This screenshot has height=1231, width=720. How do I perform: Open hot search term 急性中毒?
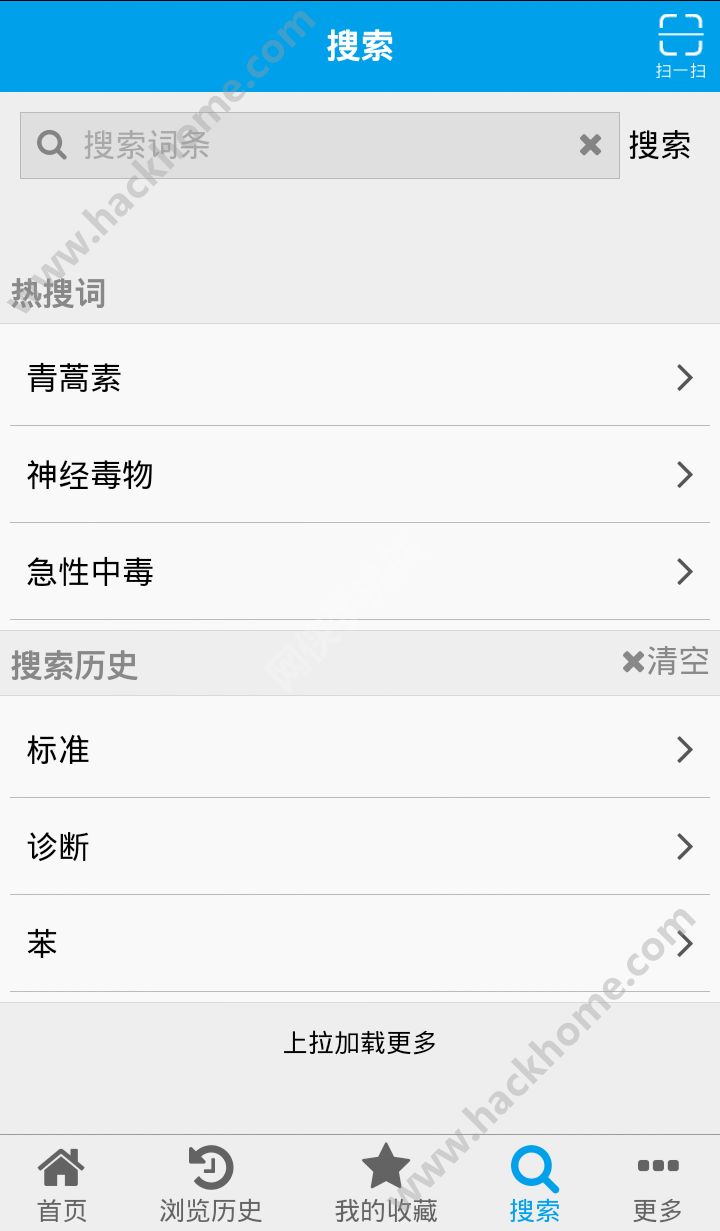360,572
